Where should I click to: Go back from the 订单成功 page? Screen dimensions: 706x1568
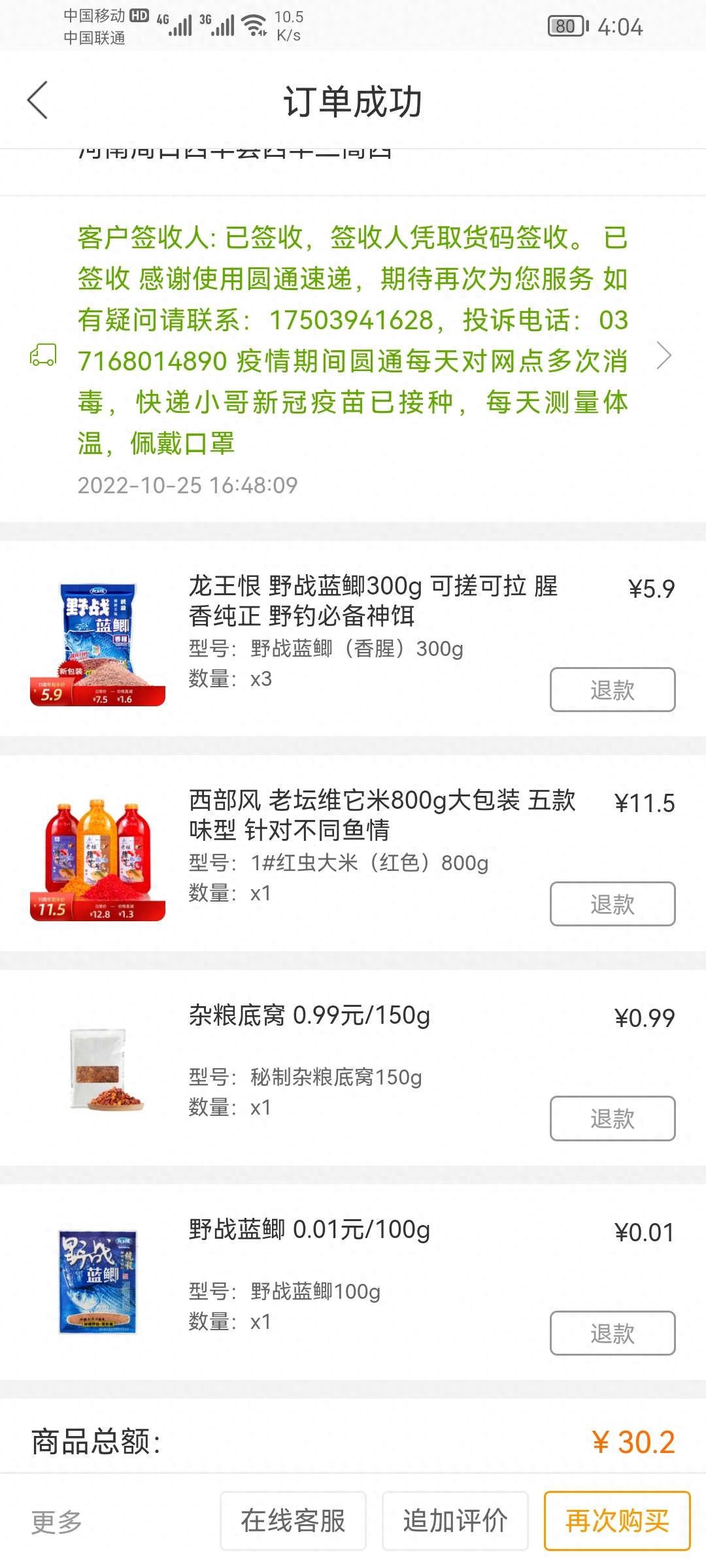pyautogui.click(x=37, y=101)
